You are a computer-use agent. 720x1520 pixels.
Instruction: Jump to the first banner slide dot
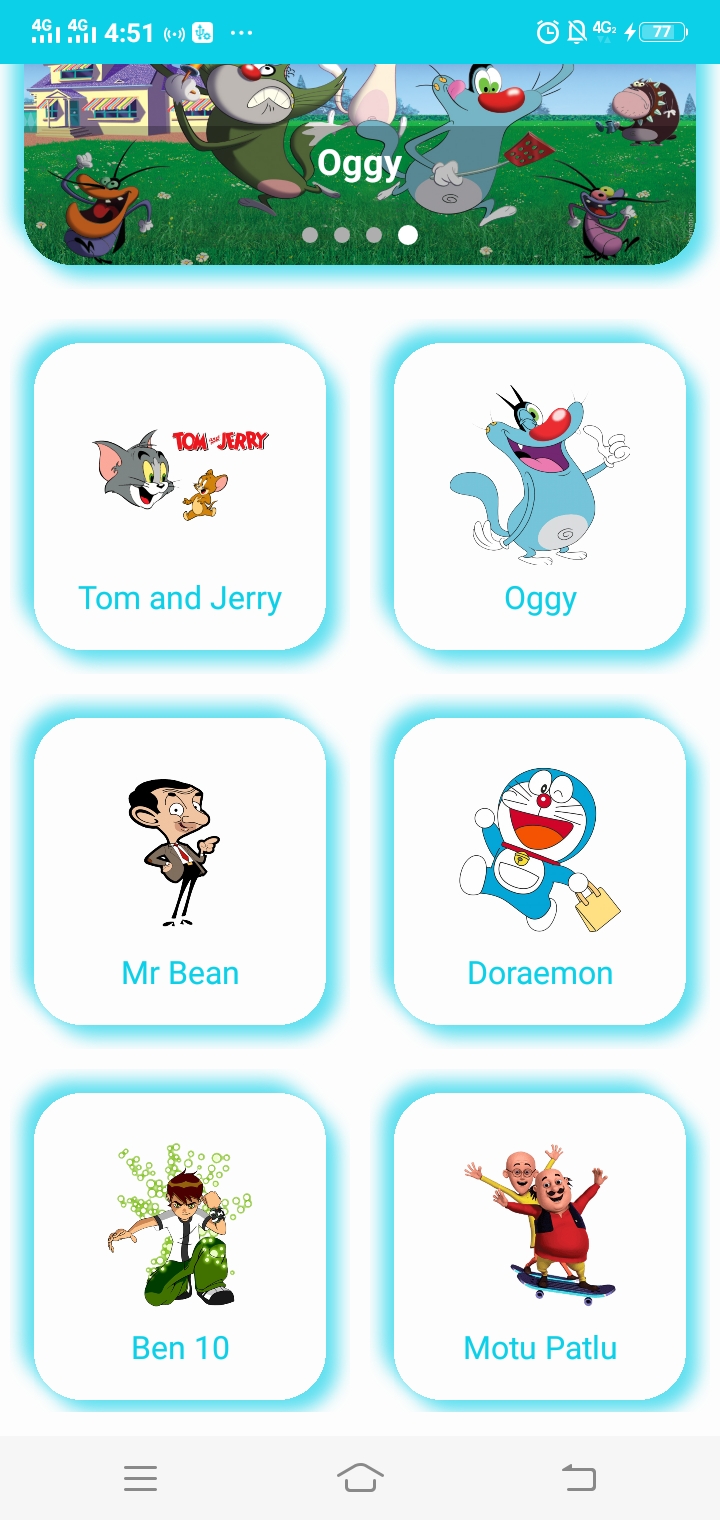coord(310,235)
